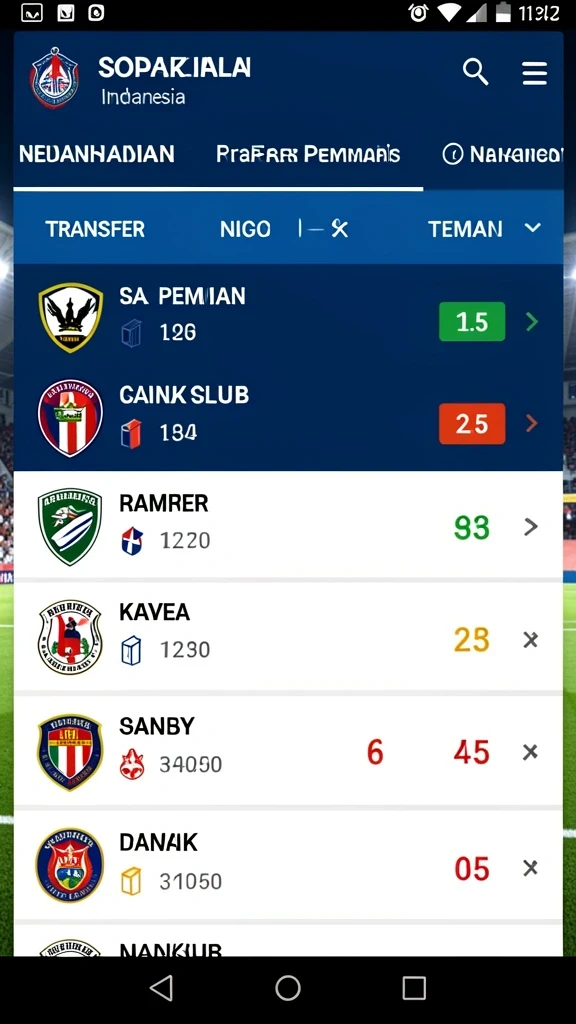This screenshot has width=576, height=1024.
Task: Open the SA PEMIAN club row
Action: (x=288, y=317)
